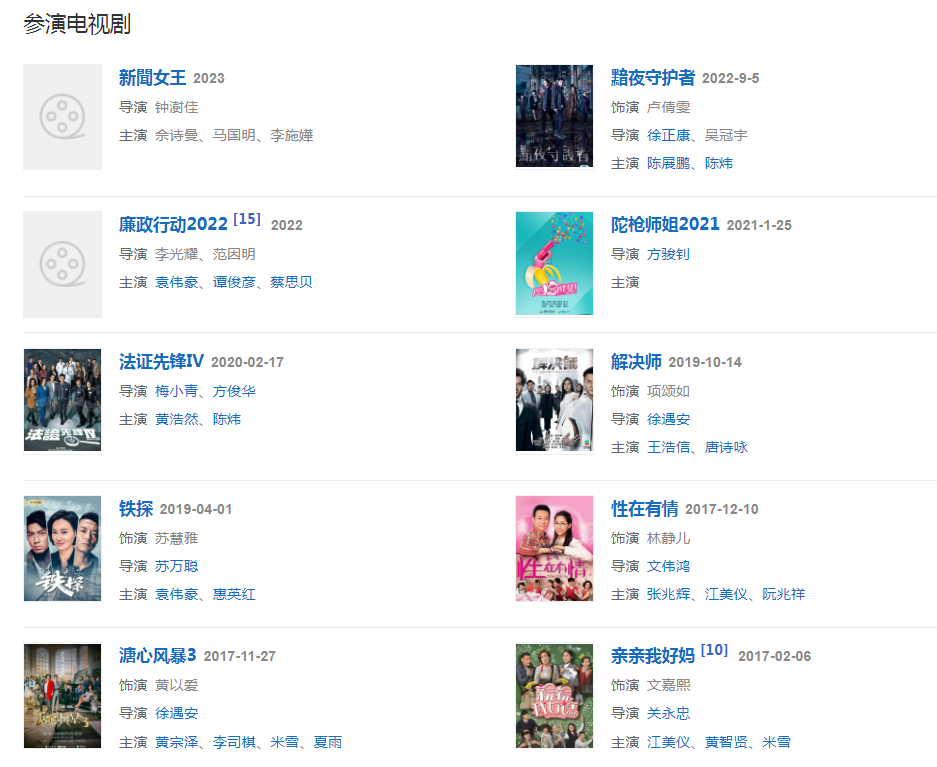Viewport: 937px width, 767px height.
Task: Open the 黯夜守护者 title link
Action: click(x=652, y=78)
